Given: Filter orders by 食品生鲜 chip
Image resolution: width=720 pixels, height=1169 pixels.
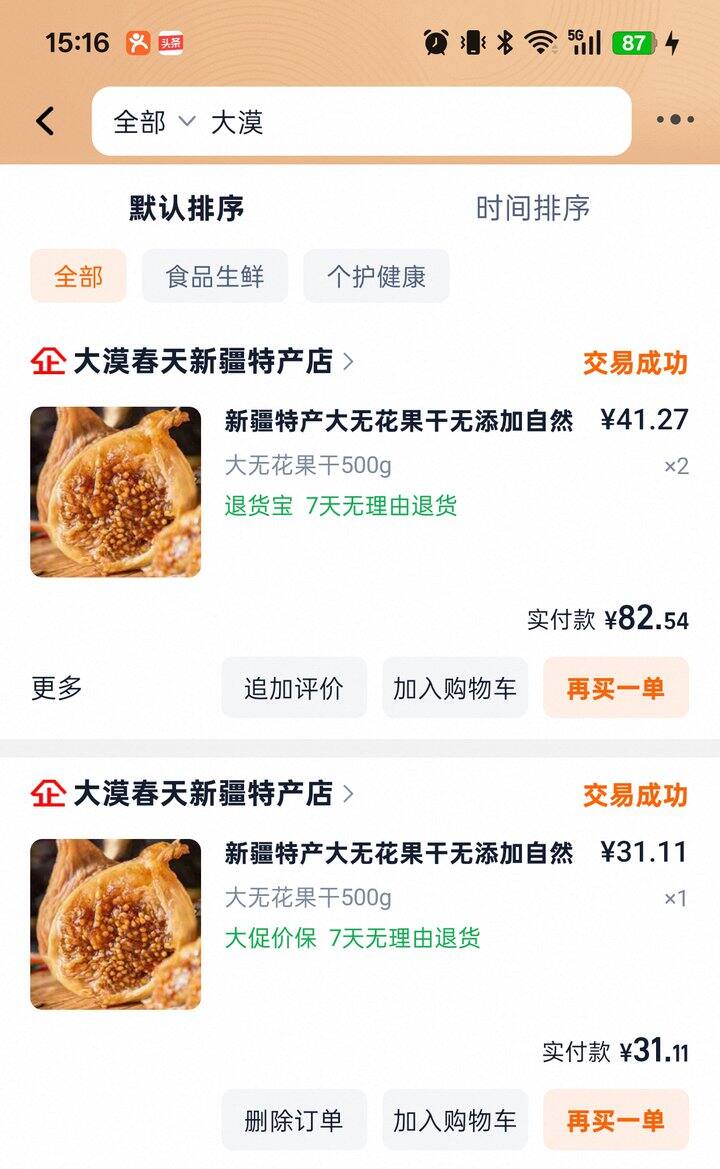Looking at the screenshot, I should [215, 276].
